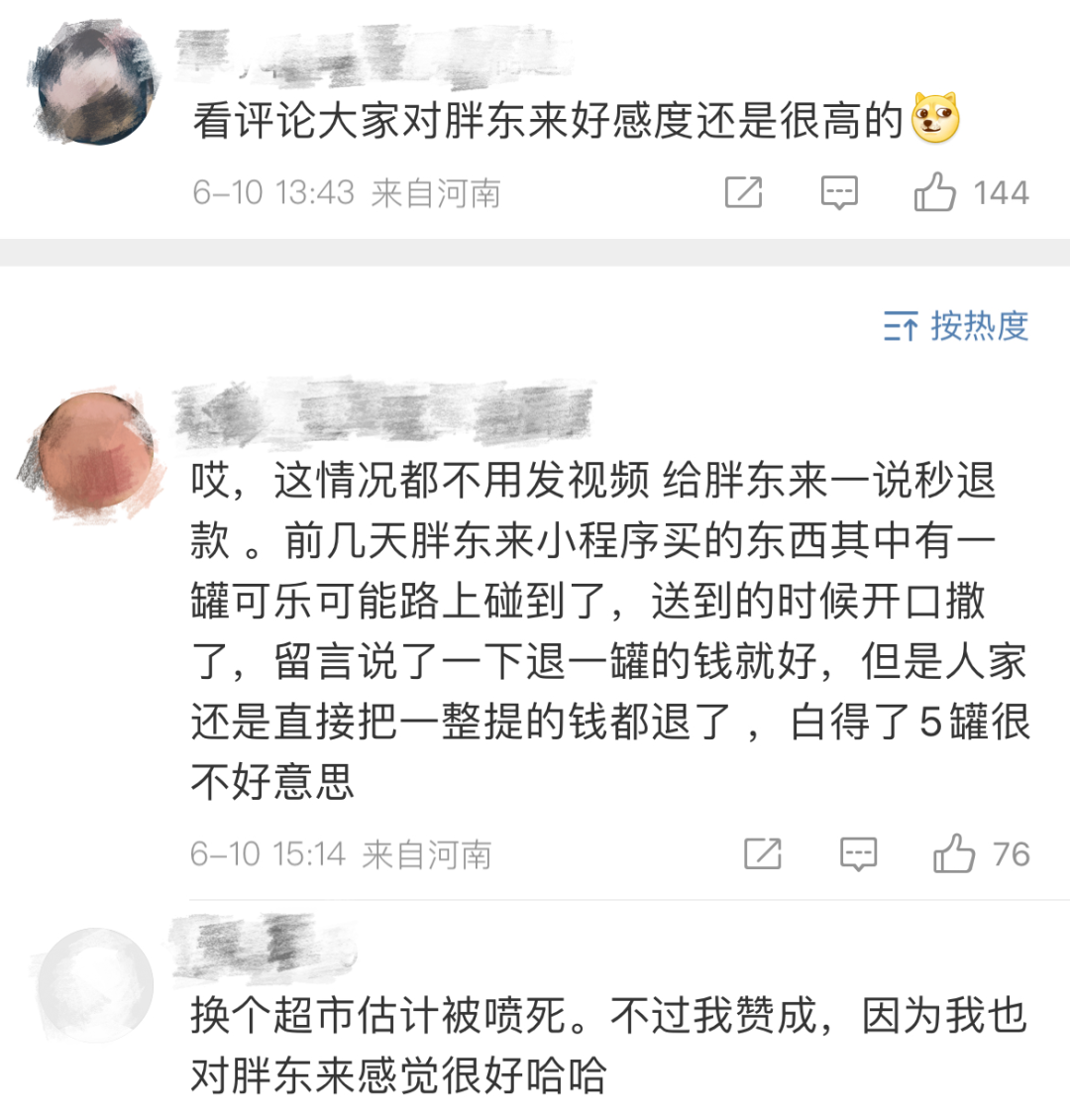
Task: Change sort order via 按热度
Action: click(956, 326)
